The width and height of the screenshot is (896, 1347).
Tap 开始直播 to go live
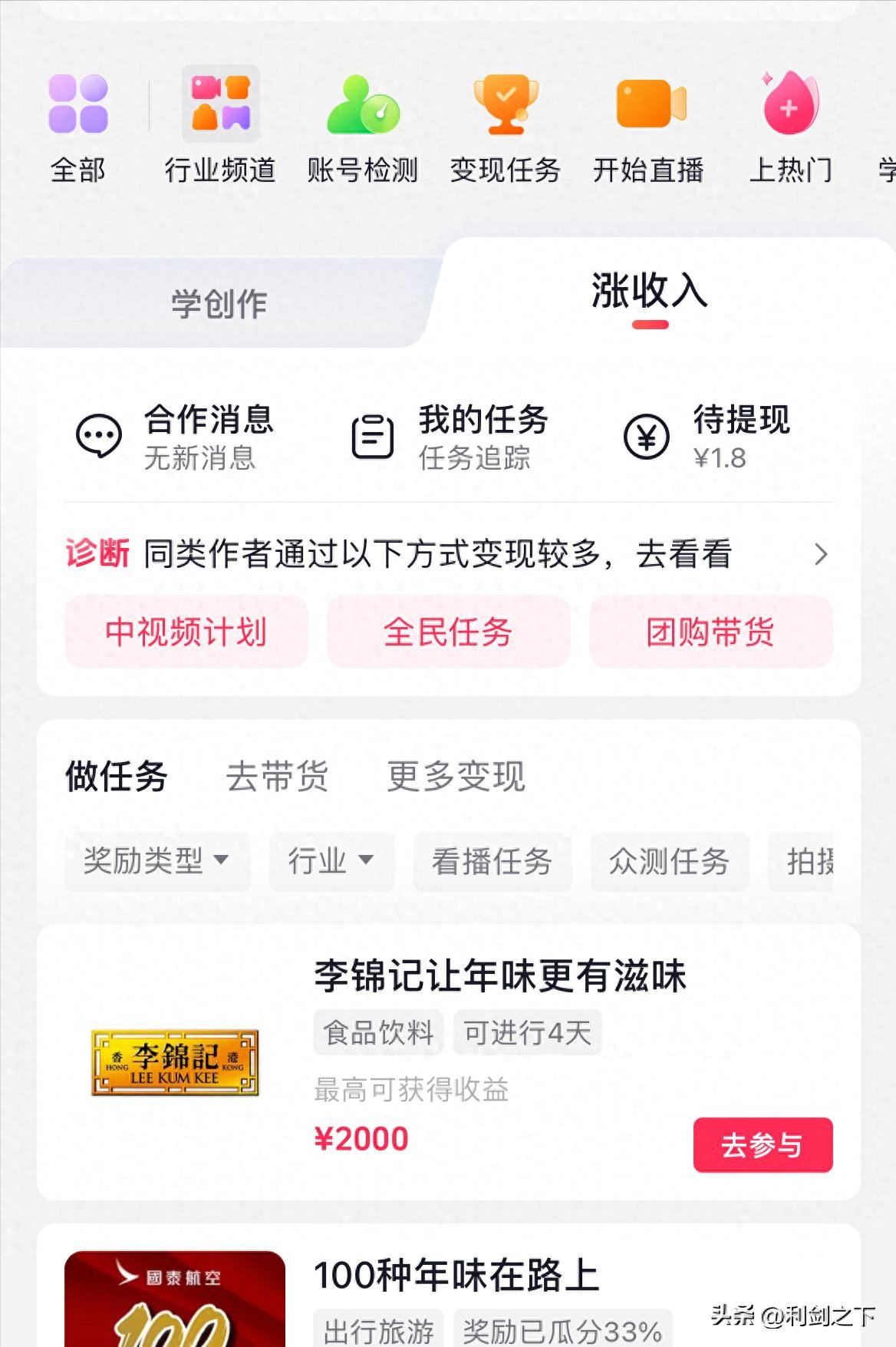click(x=648, y=127)
